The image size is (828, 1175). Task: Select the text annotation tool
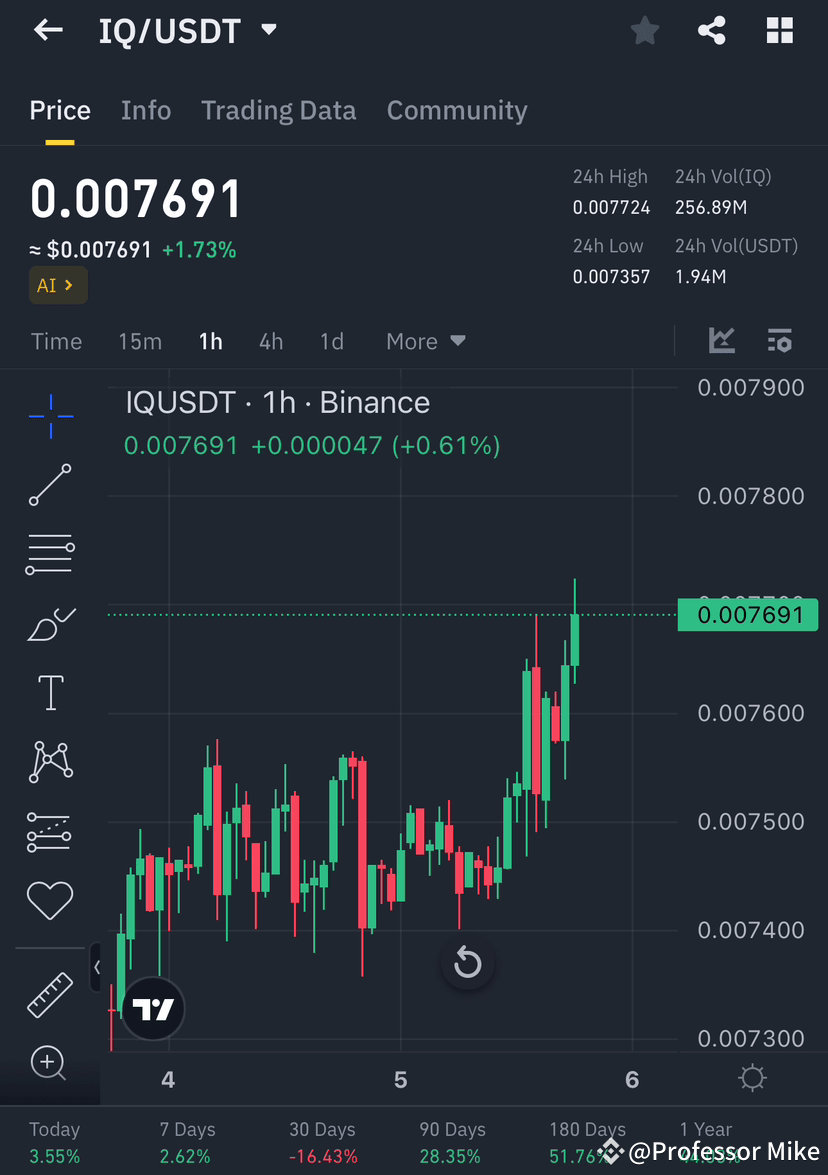50,692
